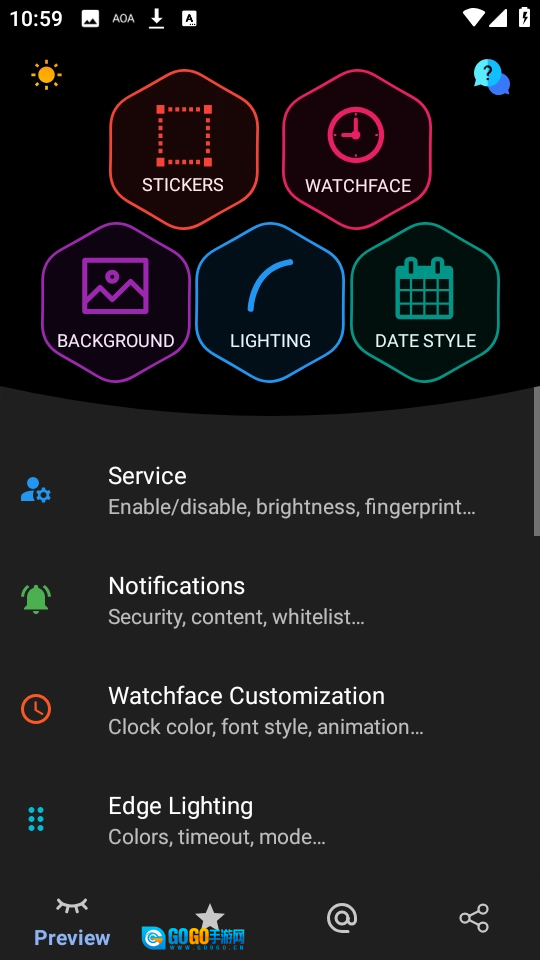Select the Background hexagon
This screenshot has height=960, width=540.
116,302
